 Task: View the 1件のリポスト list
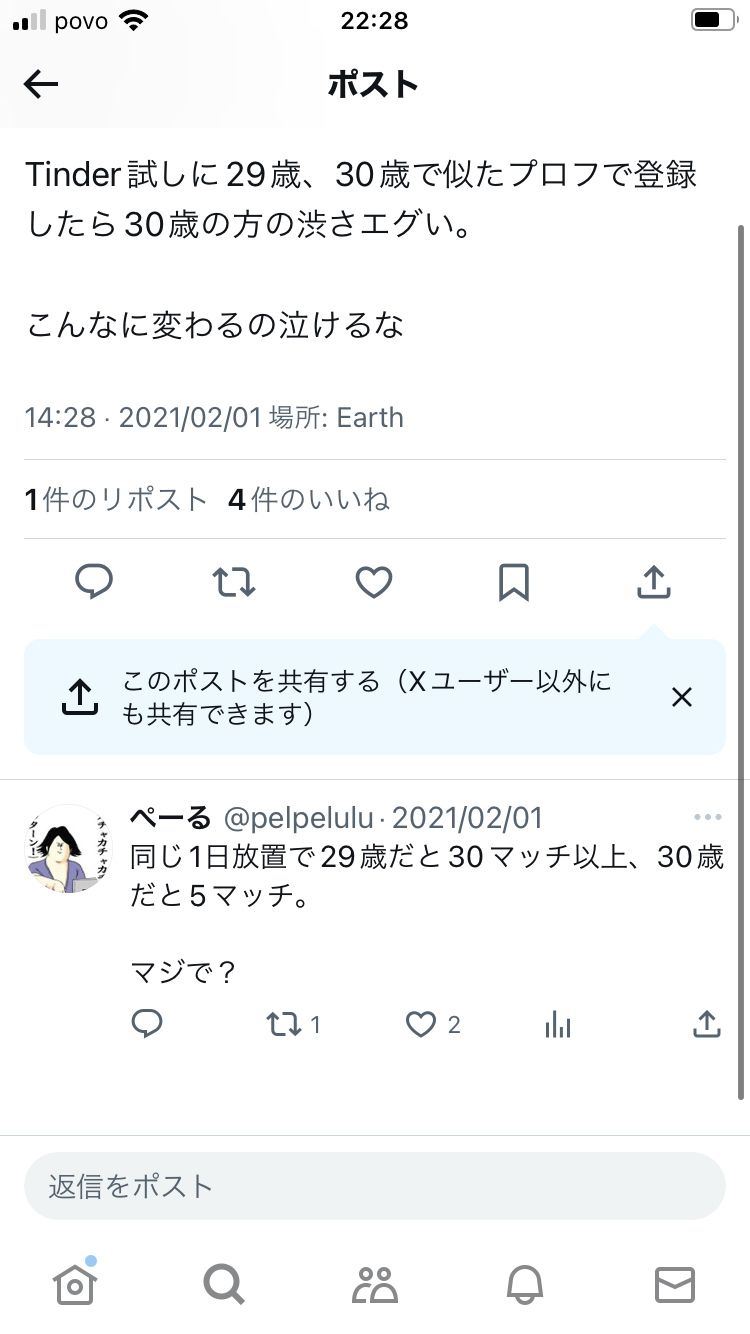click(x=116, y=499)
